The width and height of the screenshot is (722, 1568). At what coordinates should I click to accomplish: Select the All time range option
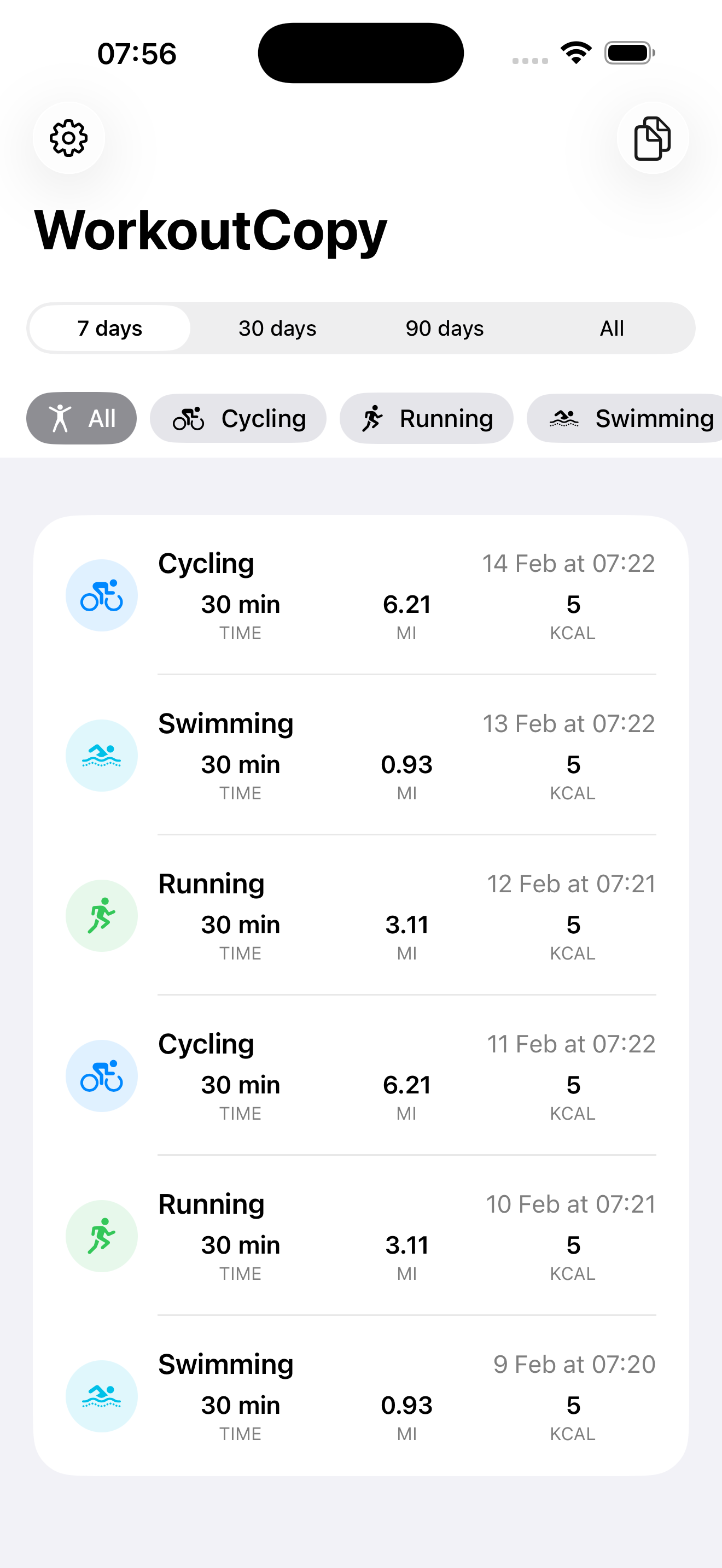click(611, 327)
